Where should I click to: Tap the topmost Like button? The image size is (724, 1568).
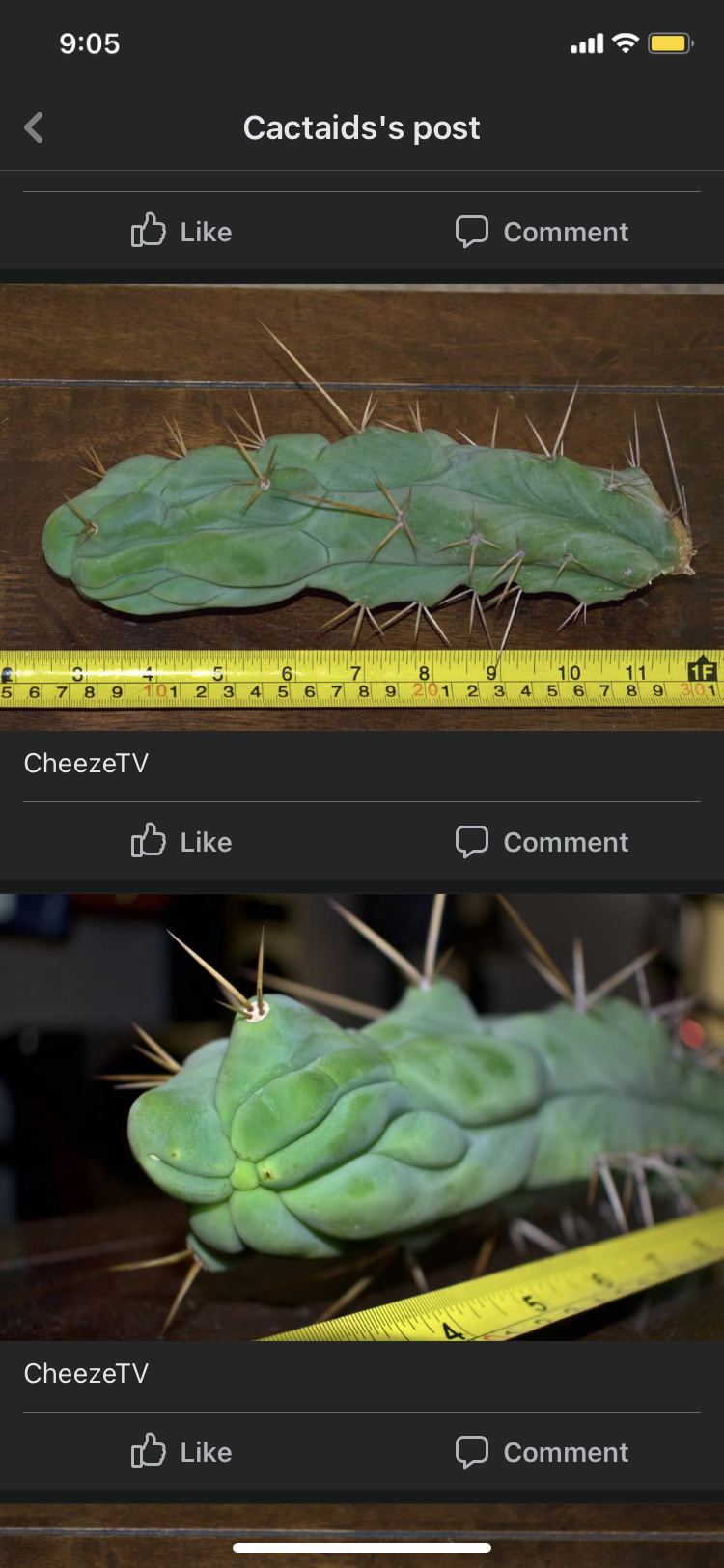[181, 232]
